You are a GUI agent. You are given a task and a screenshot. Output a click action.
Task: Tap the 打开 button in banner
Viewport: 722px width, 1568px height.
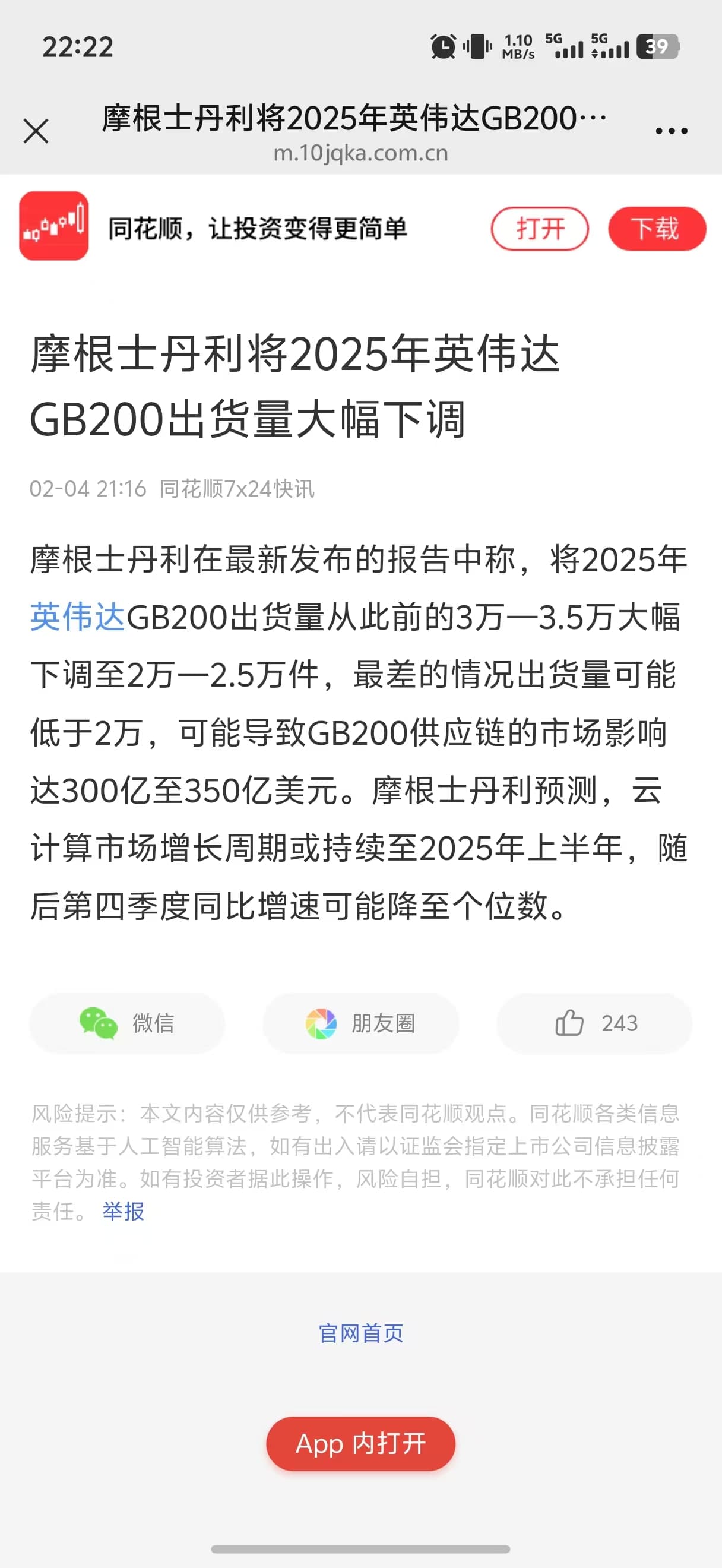[540, 229]
